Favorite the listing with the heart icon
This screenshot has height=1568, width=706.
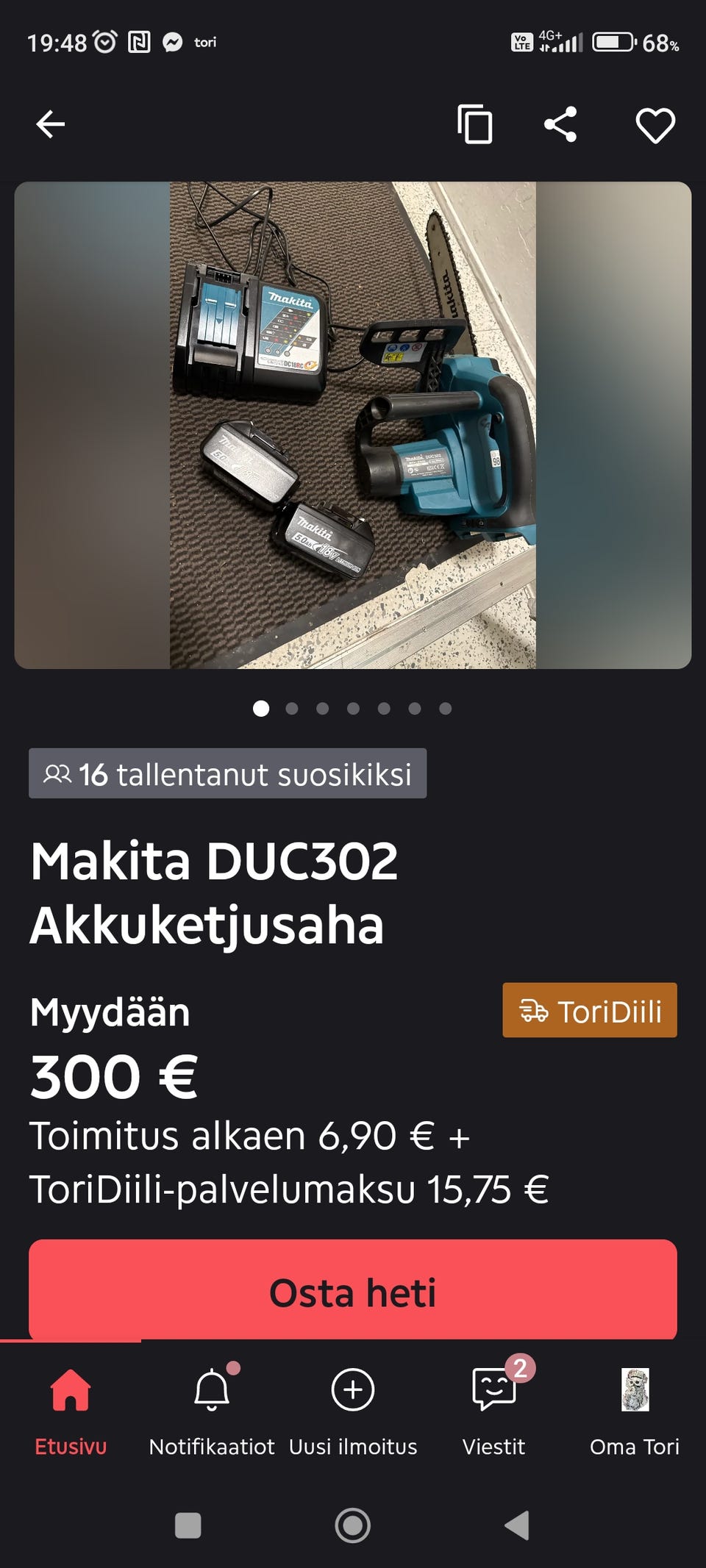point(655,125)
